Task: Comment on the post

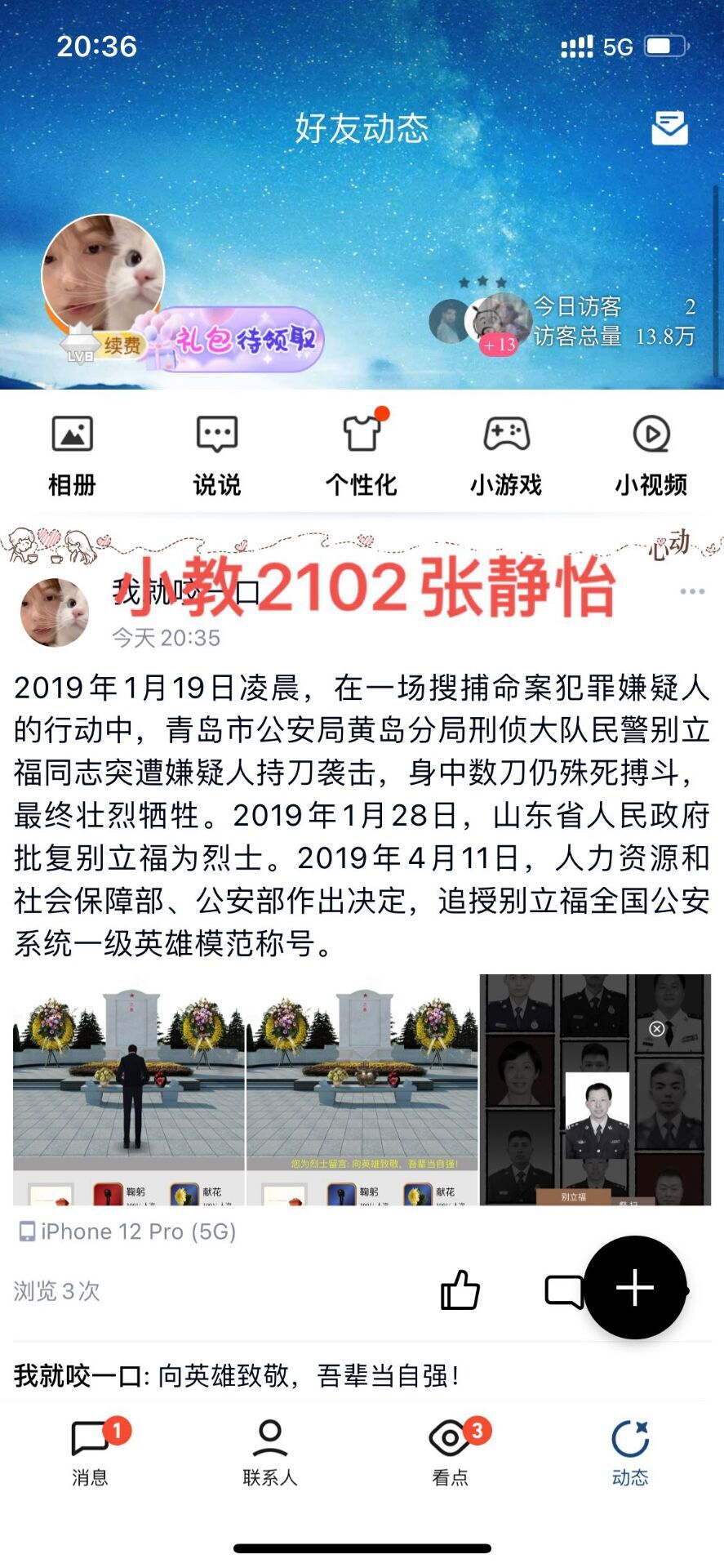Action: (563, 1290)
